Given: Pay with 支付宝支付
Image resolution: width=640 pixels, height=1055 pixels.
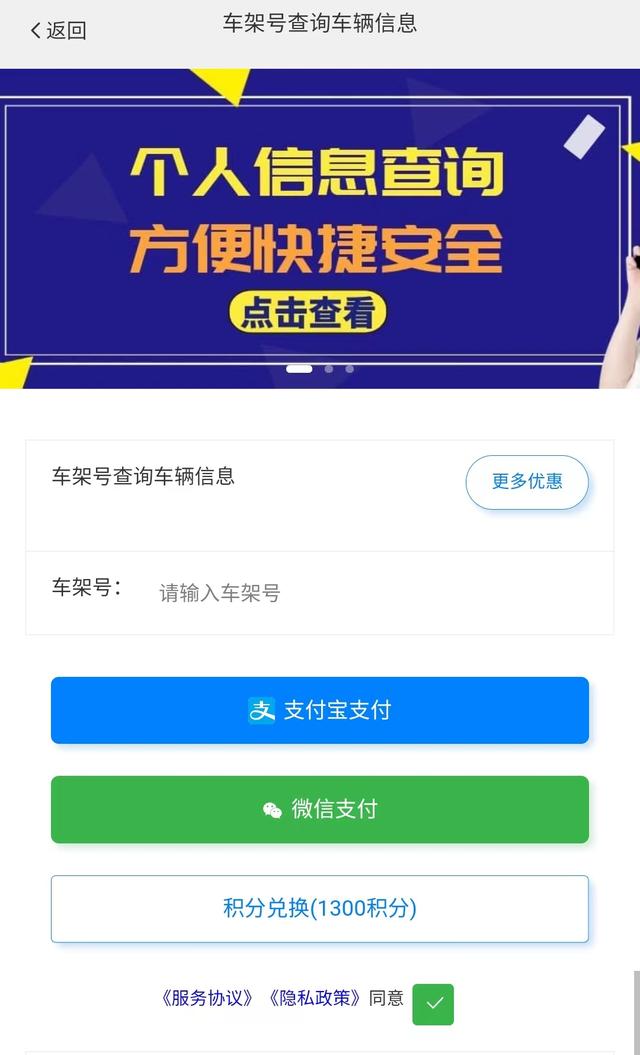Looking at the screenshot, I should tap(320, 710).
